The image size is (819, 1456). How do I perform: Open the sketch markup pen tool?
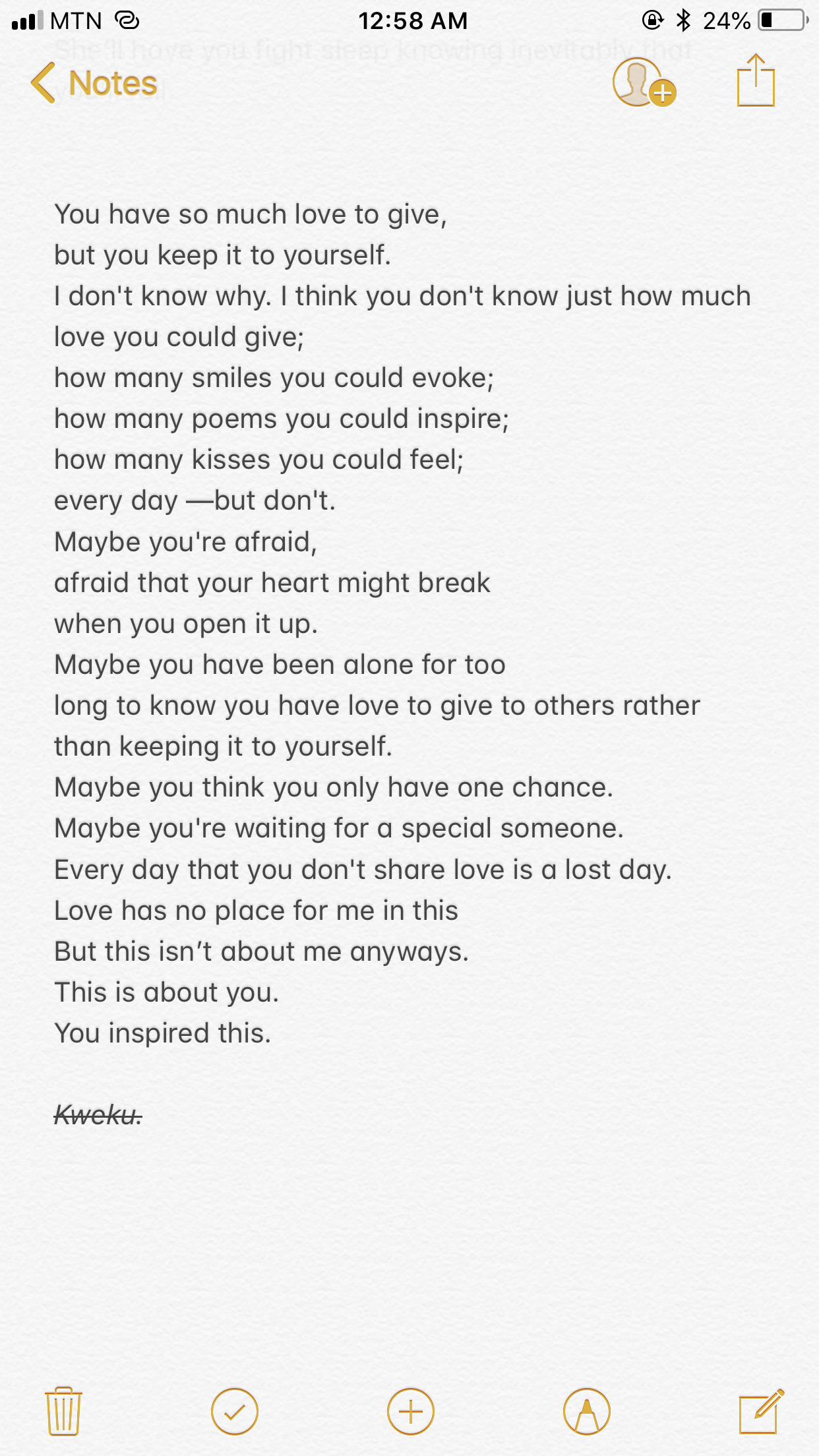(586, 1411)
